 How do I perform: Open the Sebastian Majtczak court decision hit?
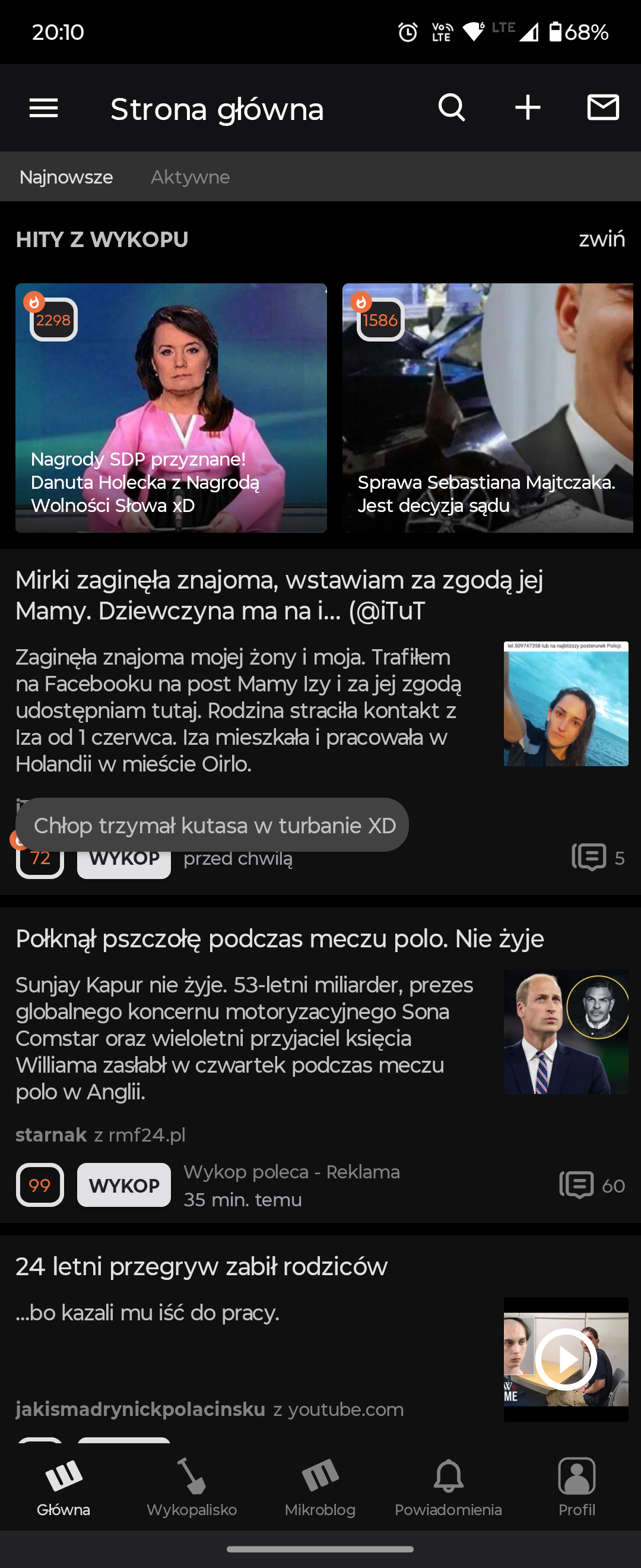pyautogui.click(x=487, y=408)
